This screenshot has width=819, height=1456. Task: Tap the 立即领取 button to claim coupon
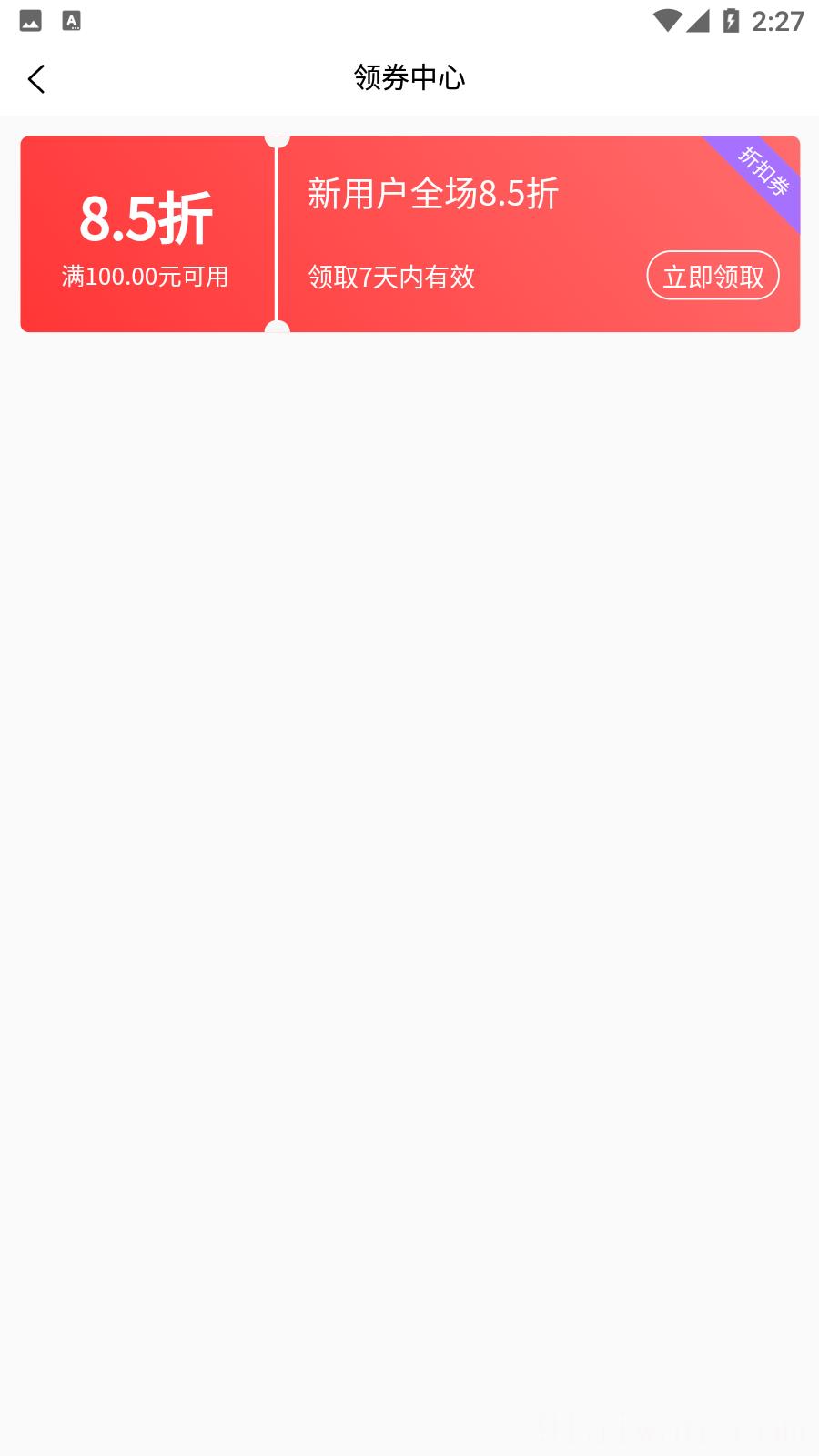click(713, 275)
